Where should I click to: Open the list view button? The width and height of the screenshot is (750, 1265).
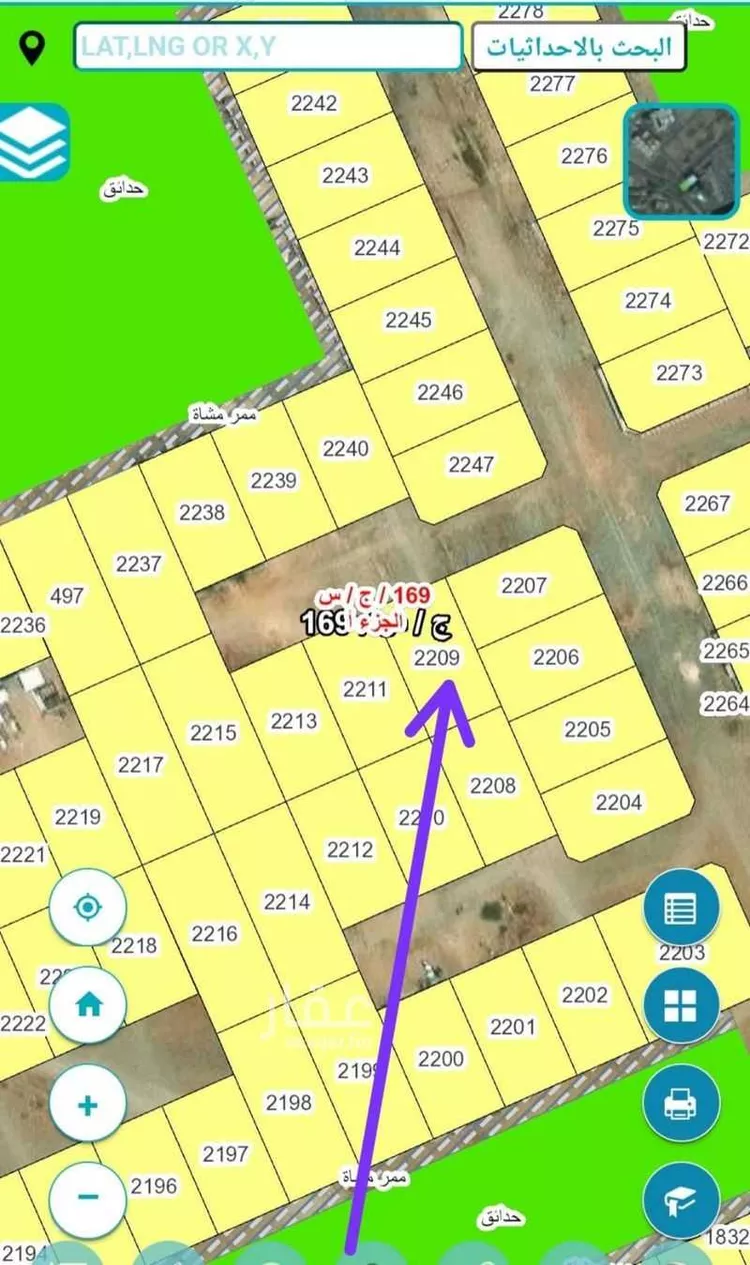tap(682, 908)
